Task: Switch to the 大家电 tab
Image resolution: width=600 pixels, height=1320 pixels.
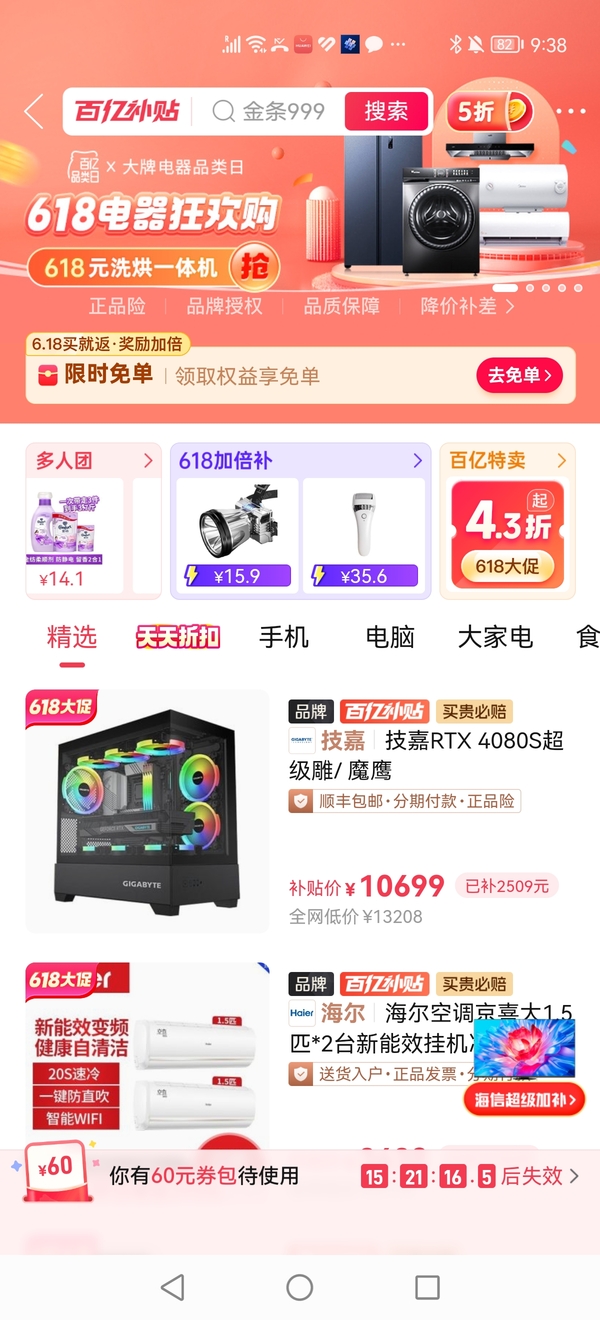Action: point(495,637)
